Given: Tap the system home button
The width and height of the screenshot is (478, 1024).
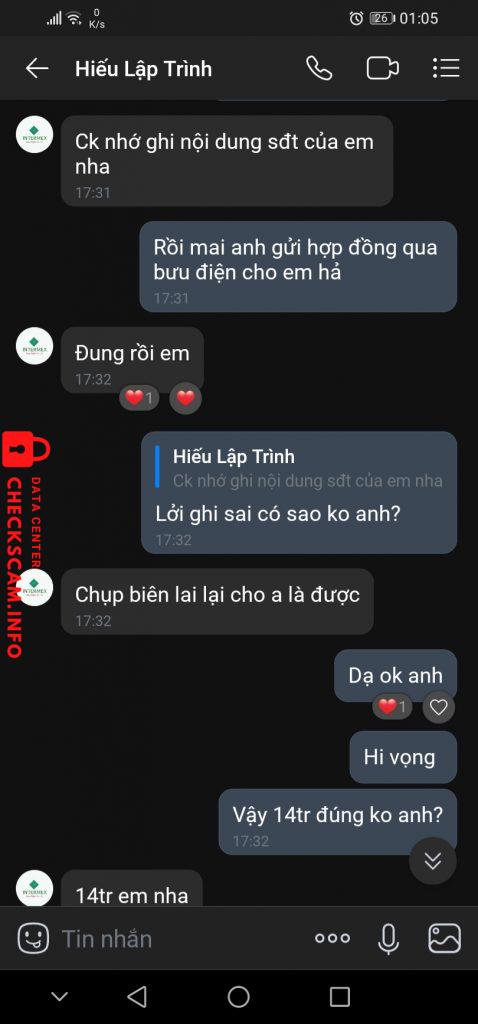Looking at the screenshot, I should tap(238, 997).
